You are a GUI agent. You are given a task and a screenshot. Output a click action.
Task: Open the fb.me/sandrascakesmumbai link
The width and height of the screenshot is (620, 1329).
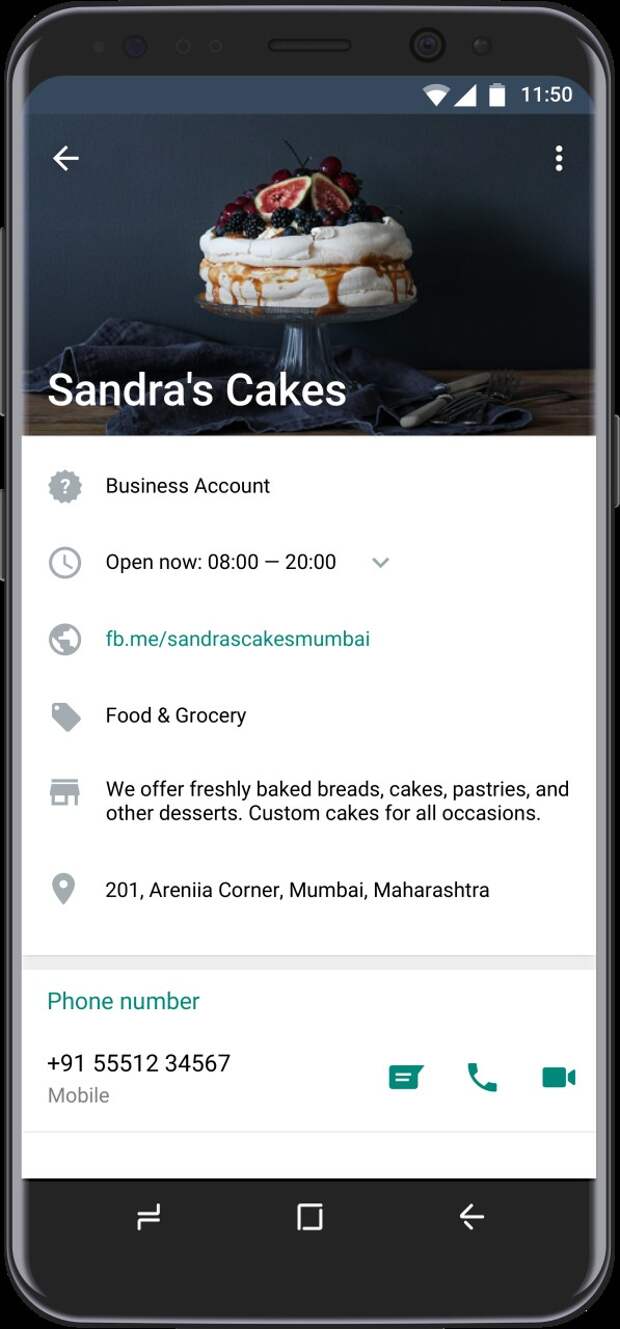[x=238, y=639]
